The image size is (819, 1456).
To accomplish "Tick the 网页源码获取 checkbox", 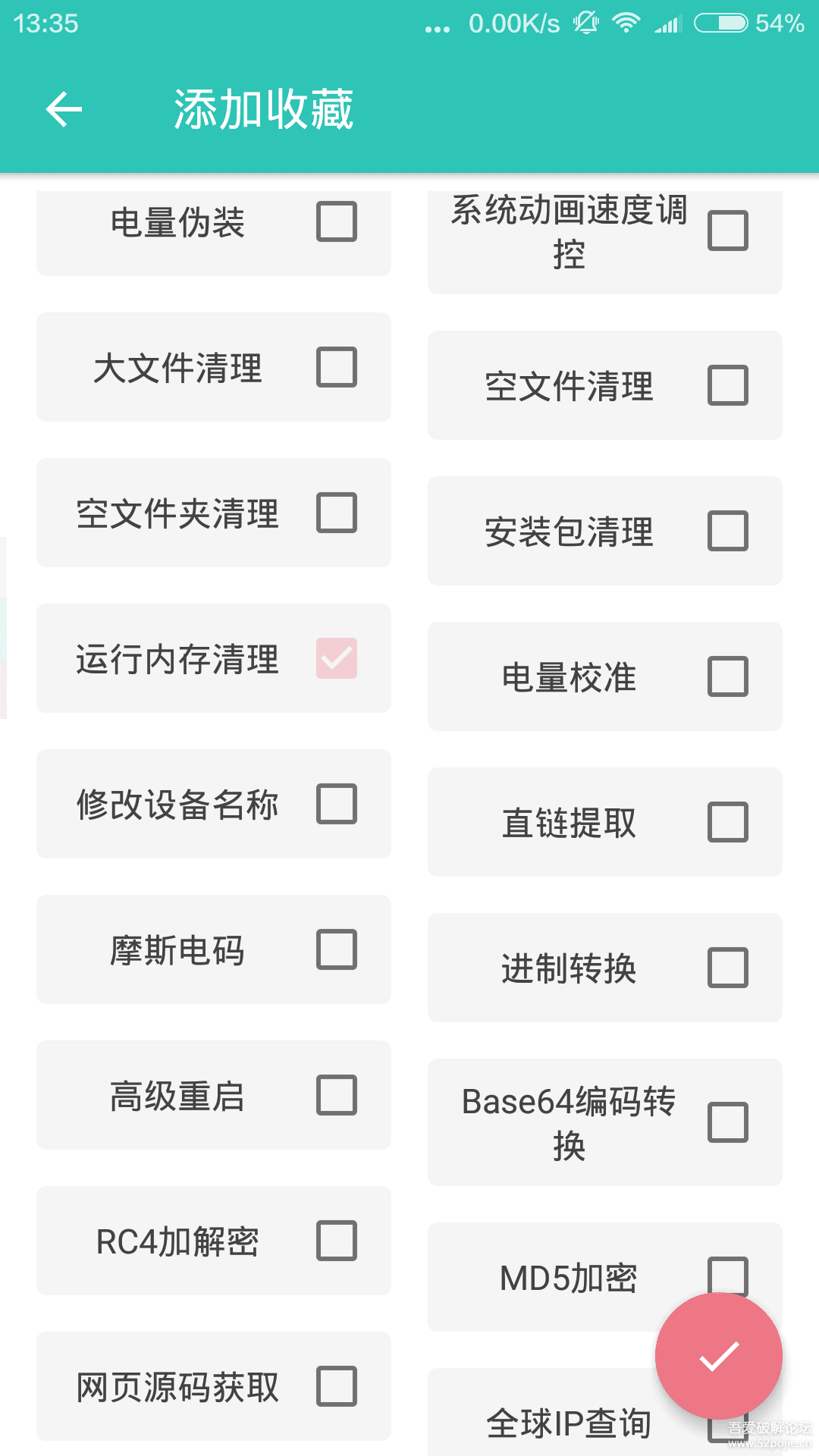I will point(337,1386).
